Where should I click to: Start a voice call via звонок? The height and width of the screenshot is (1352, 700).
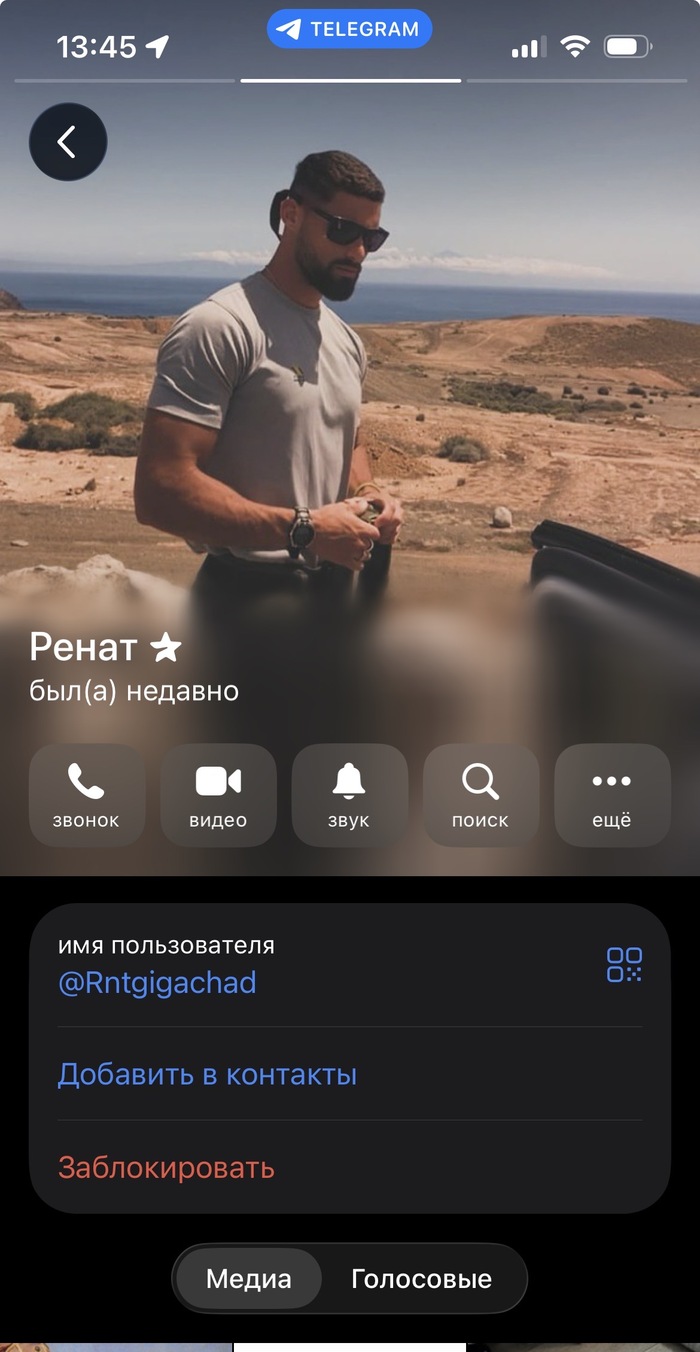click(x=86, y=795)
